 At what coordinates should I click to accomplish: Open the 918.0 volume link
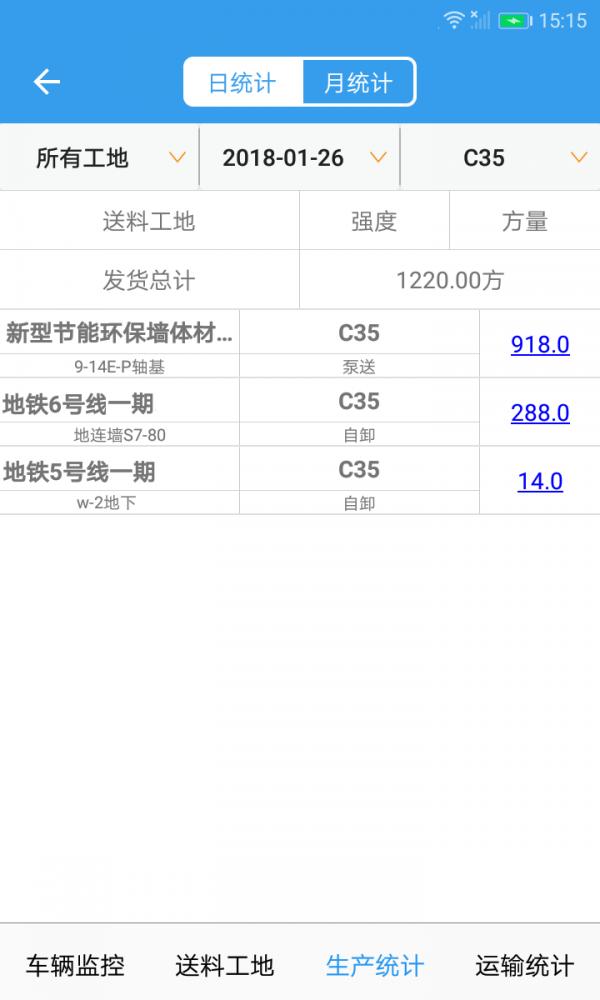540,345
